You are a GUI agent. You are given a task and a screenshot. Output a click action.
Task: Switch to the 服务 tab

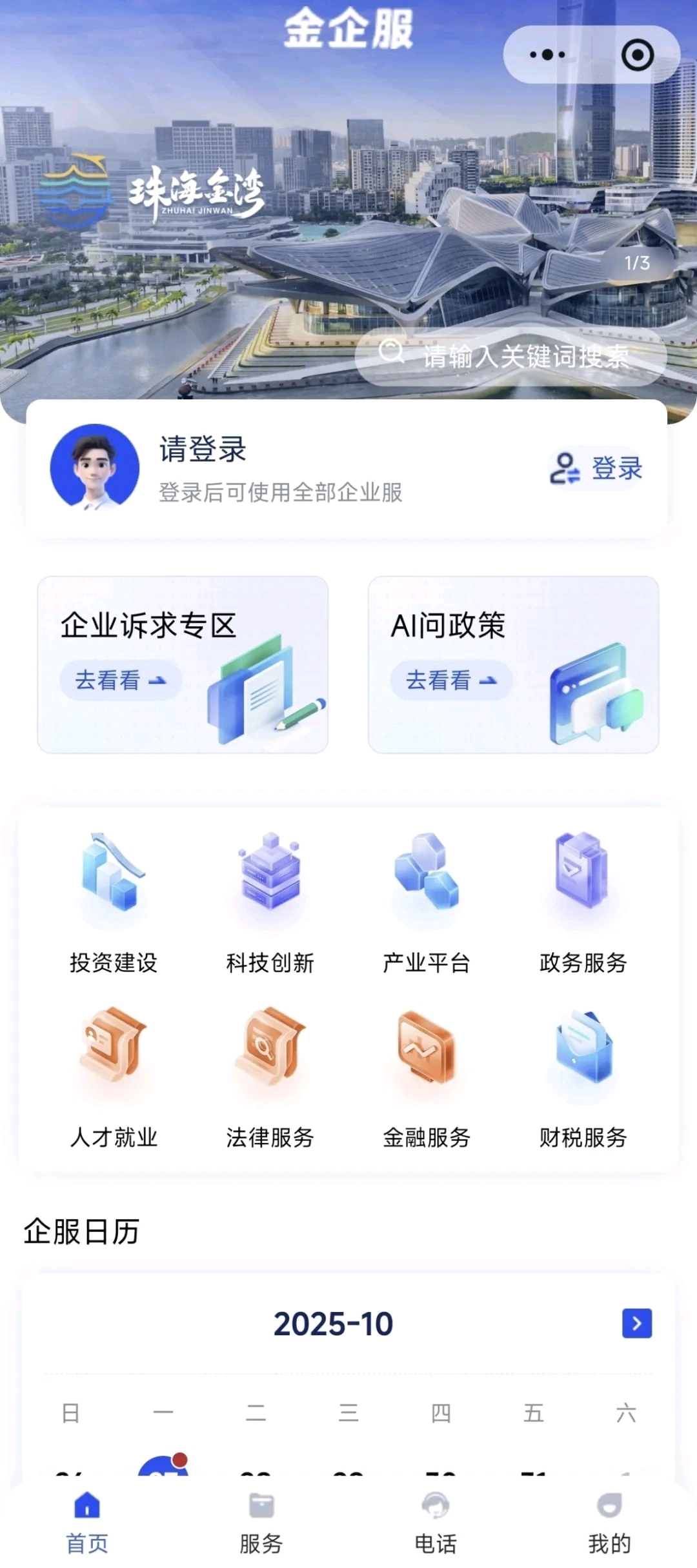pyautogui.click(x=259, y=1522)
